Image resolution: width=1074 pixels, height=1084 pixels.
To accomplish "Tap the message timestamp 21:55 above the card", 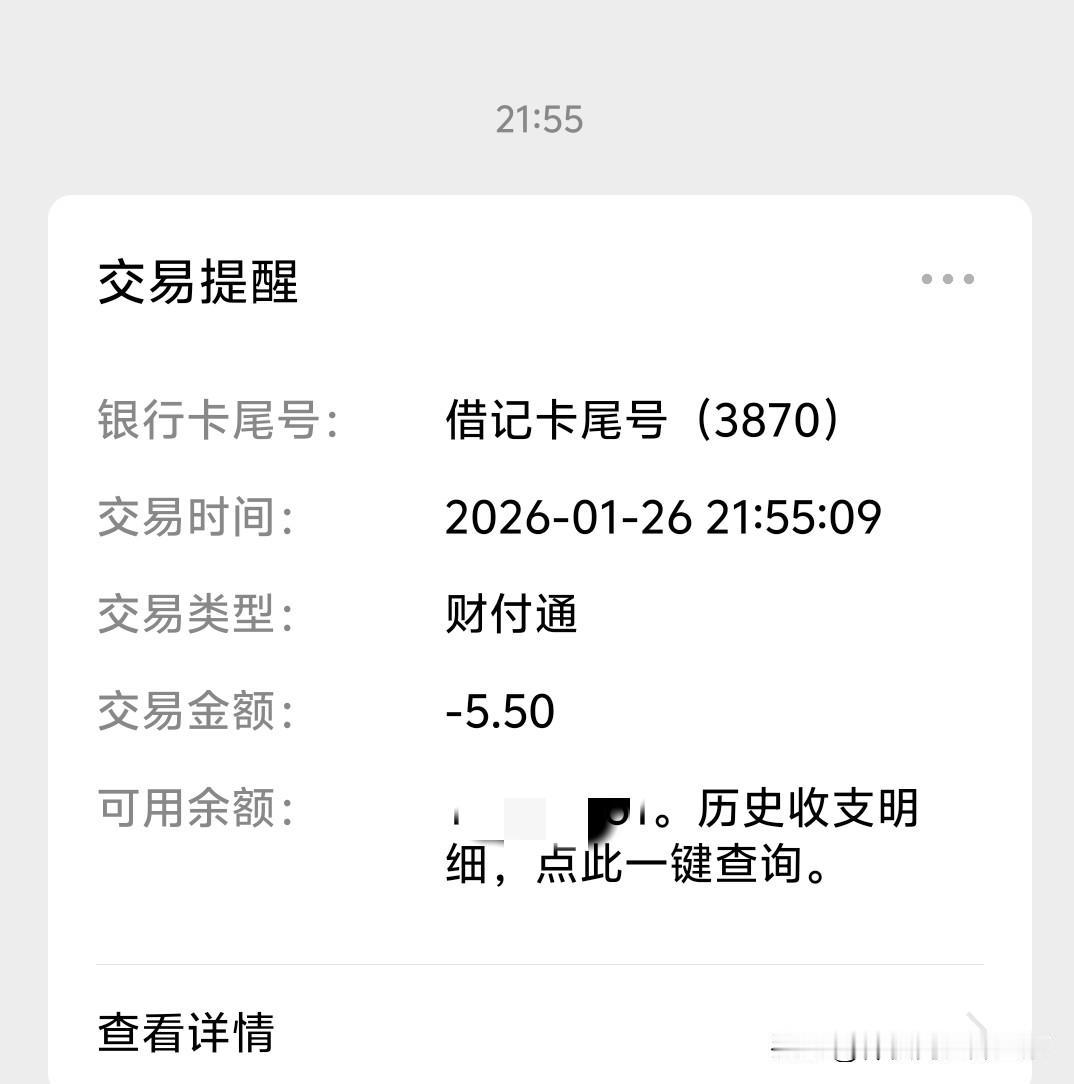I will [x=537, y=119].
